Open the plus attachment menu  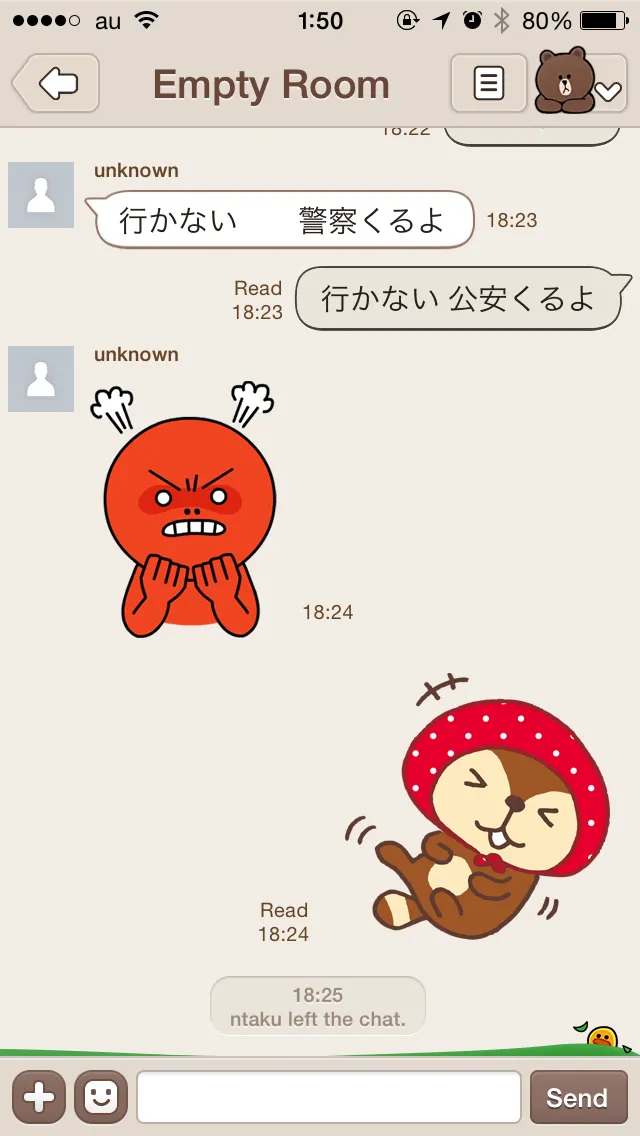pyautogui.click(x=38, y=1097)
